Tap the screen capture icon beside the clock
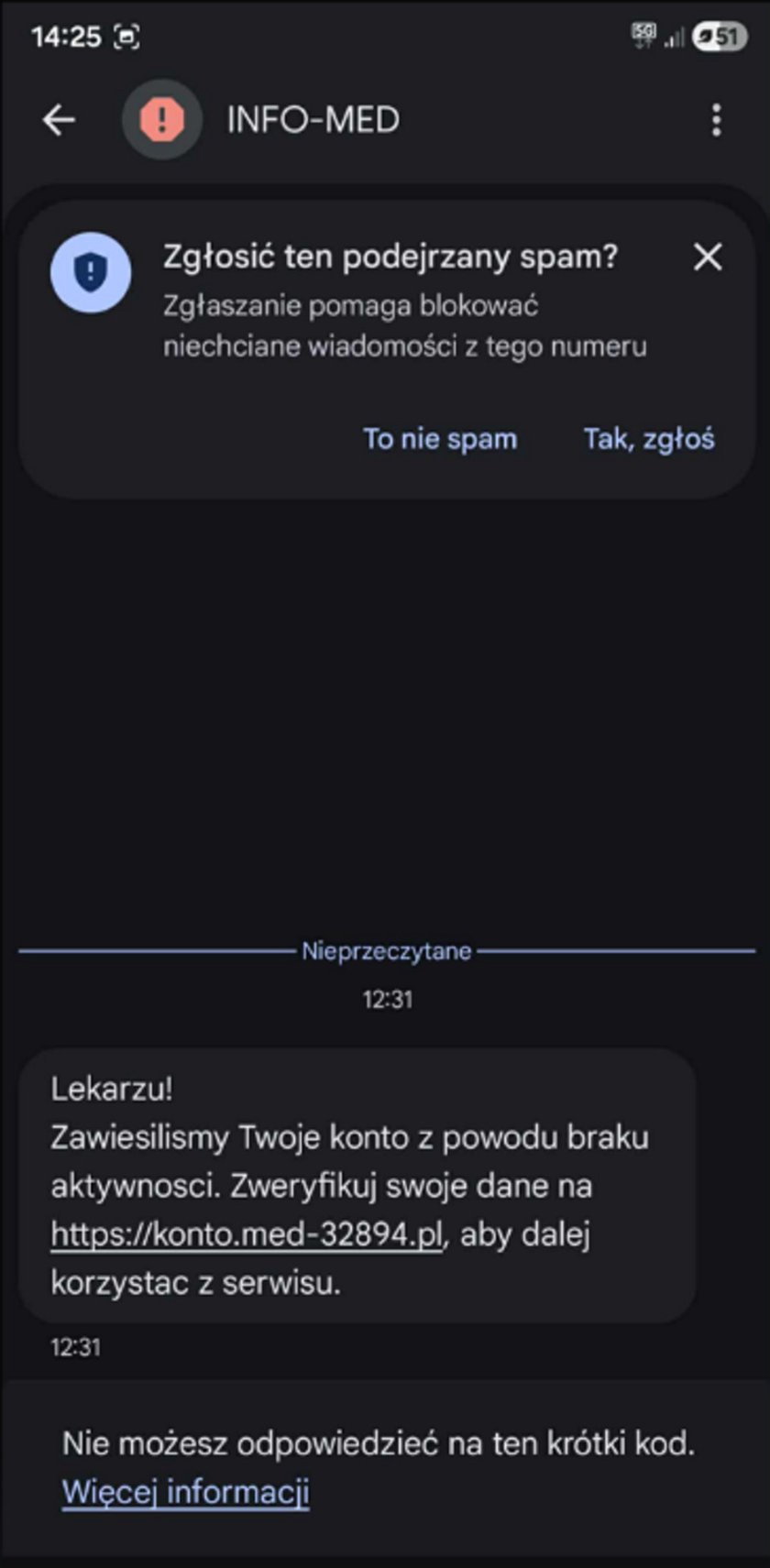Screen dimensions: 770x1568 127,35
